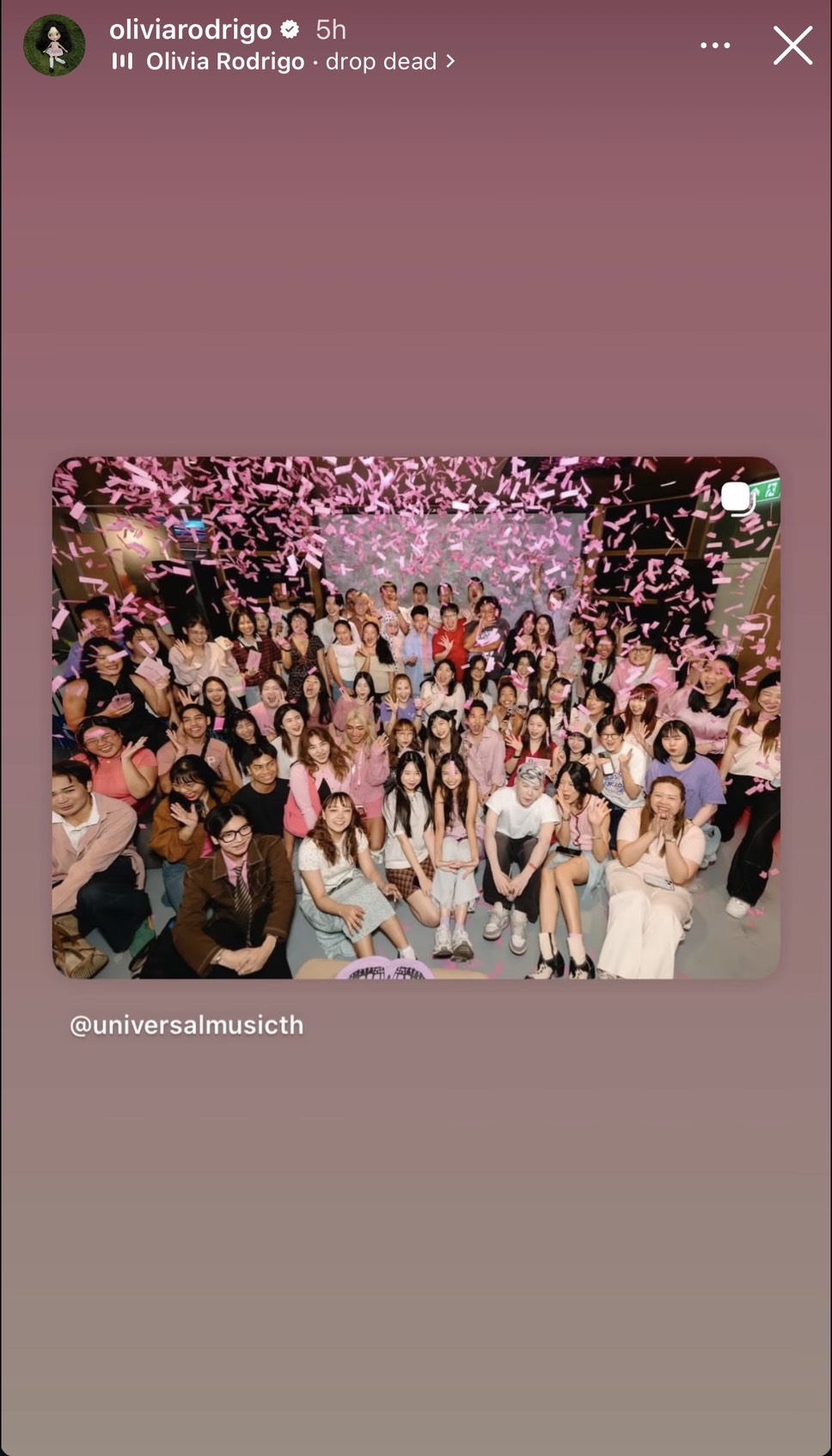Open the three-dot story options menu

[714, 46]
